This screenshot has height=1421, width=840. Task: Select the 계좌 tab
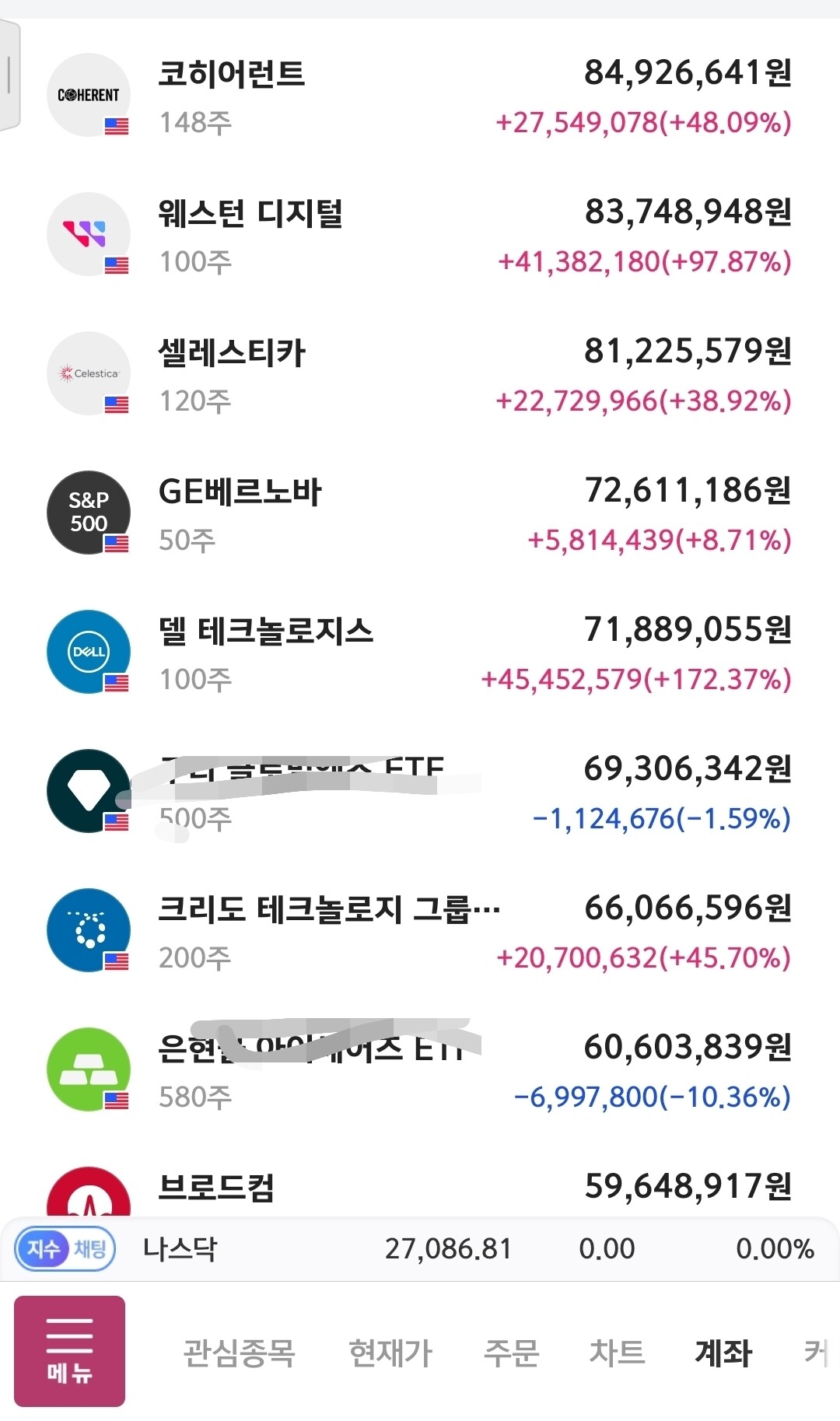pyautogui.click(x=723, y=1353)
